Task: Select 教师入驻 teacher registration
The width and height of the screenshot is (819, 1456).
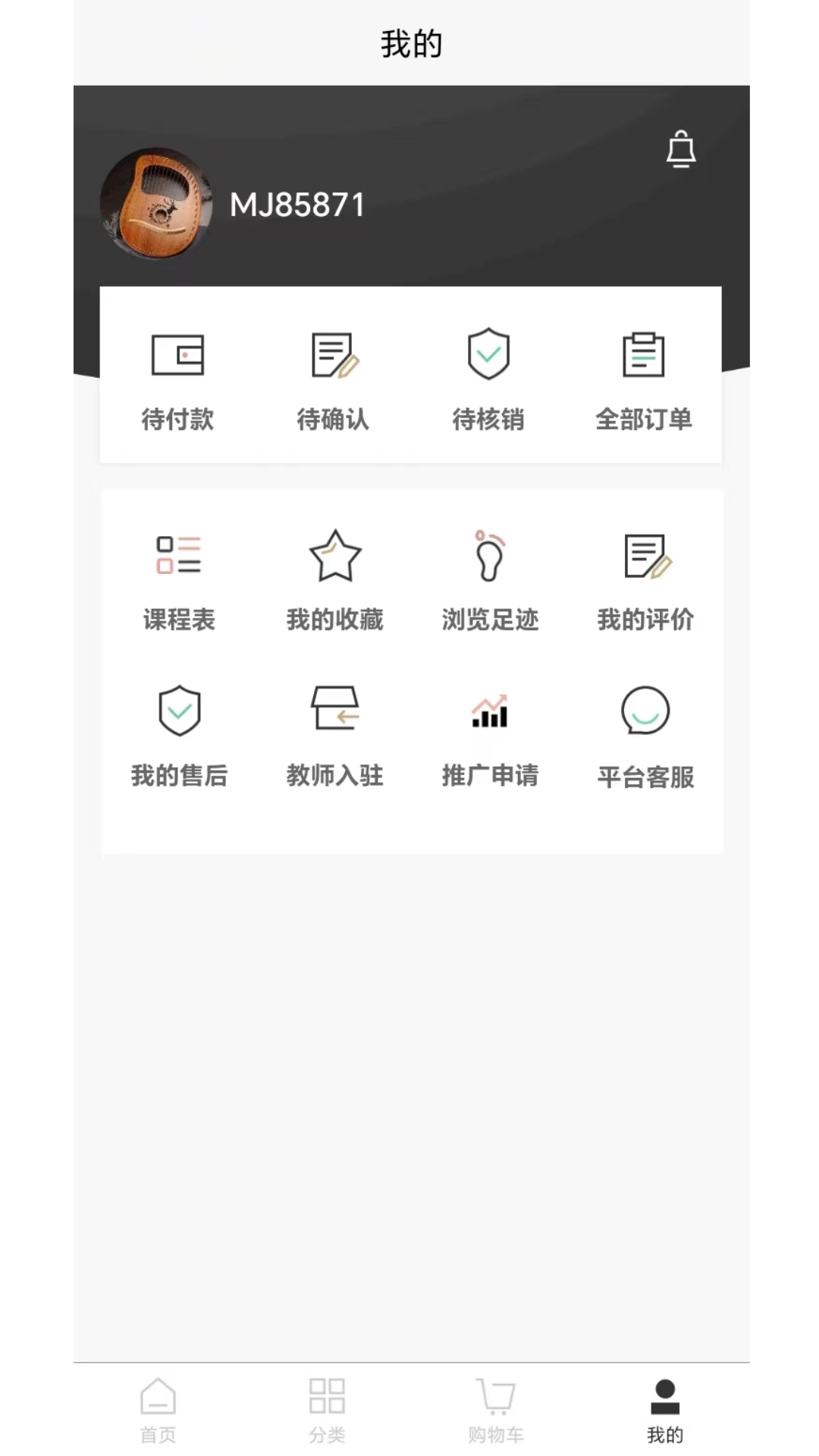Action: tap(334, 736)
